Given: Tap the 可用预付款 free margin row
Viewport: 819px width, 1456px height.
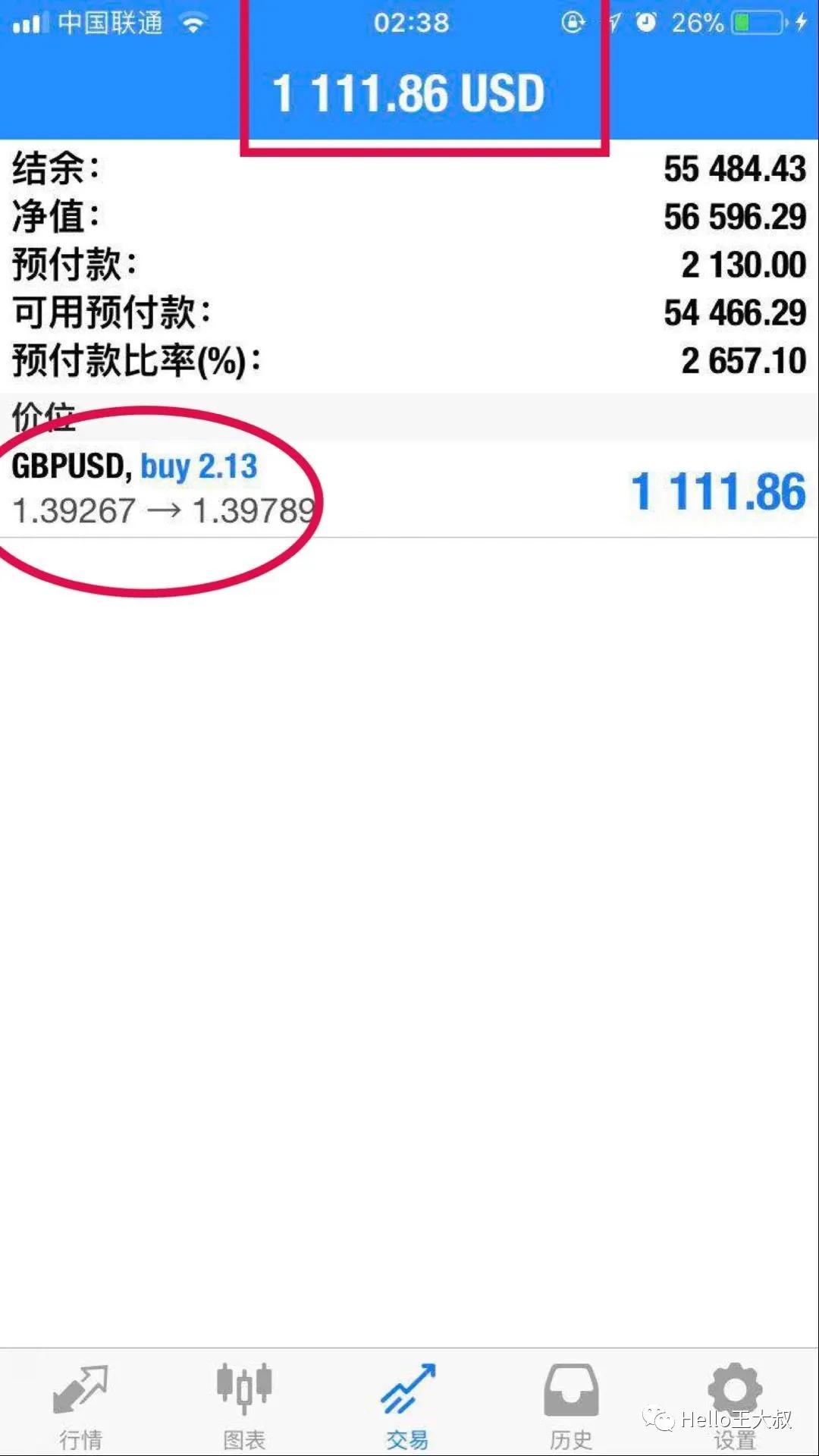Looking at the screenshot, I should pyautogui.click(x=409, y=312).
